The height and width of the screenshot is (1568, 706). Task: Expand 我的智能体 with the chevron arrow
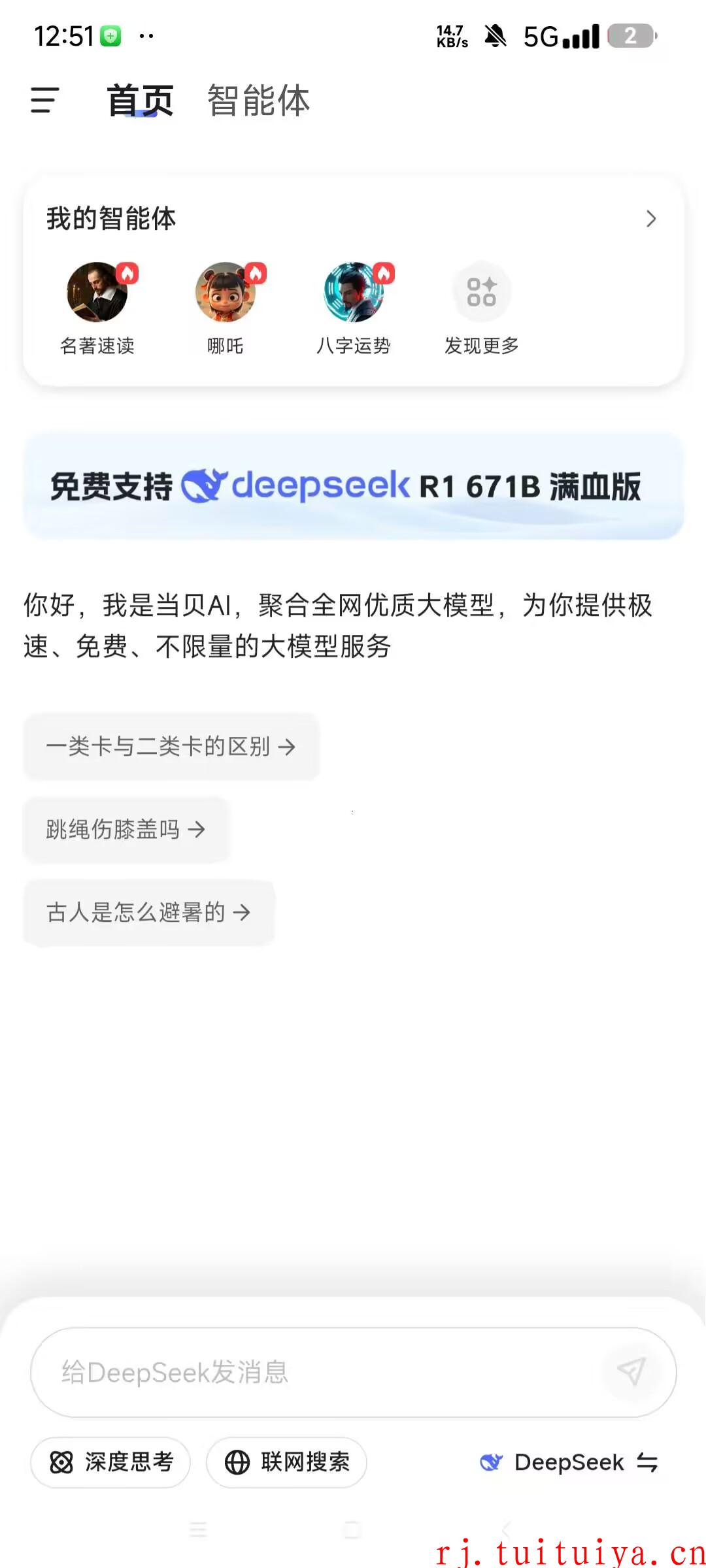click(x=650, y=219)
